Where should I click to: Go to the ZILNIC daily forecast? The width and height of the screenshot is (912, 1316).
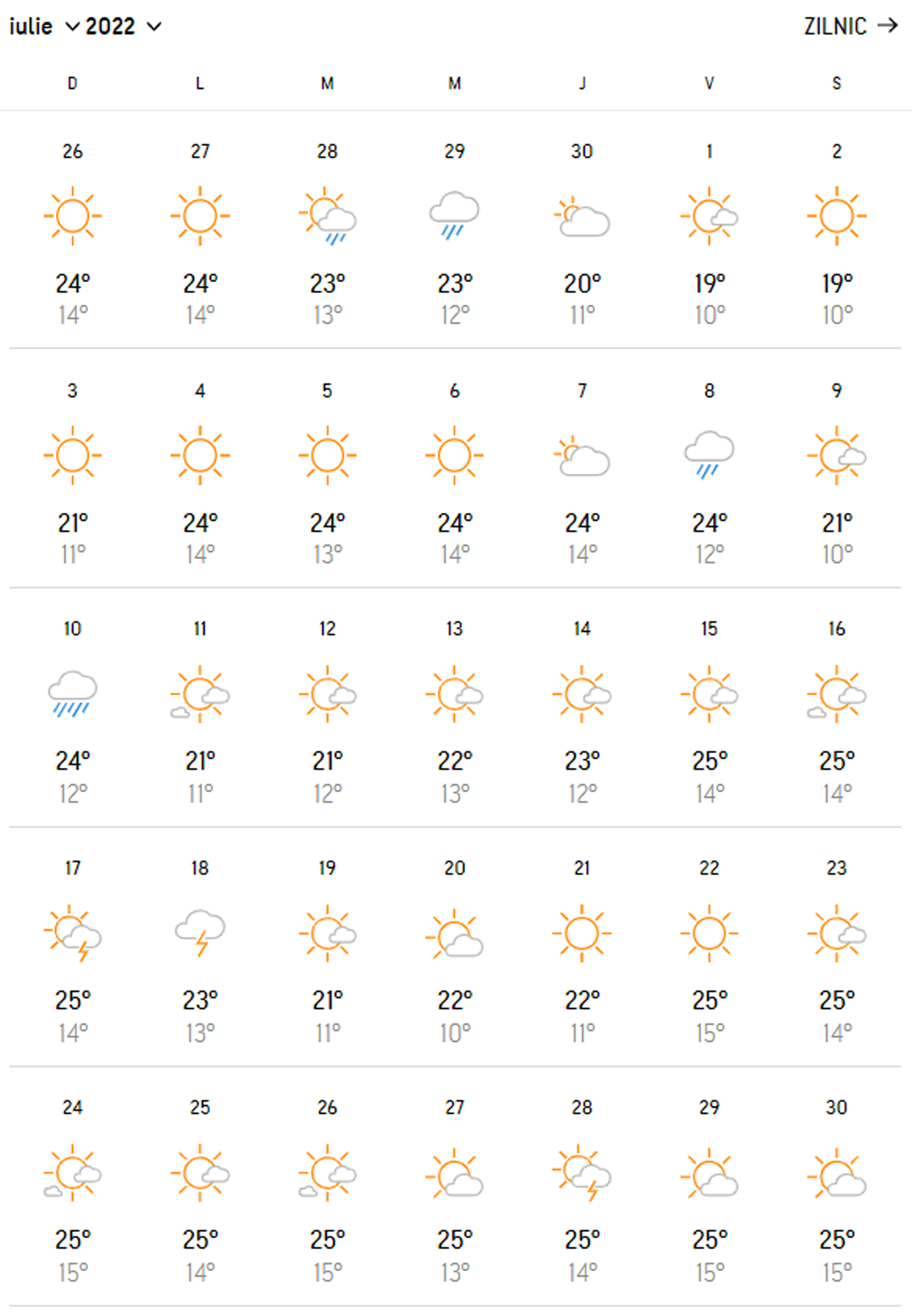850,27
